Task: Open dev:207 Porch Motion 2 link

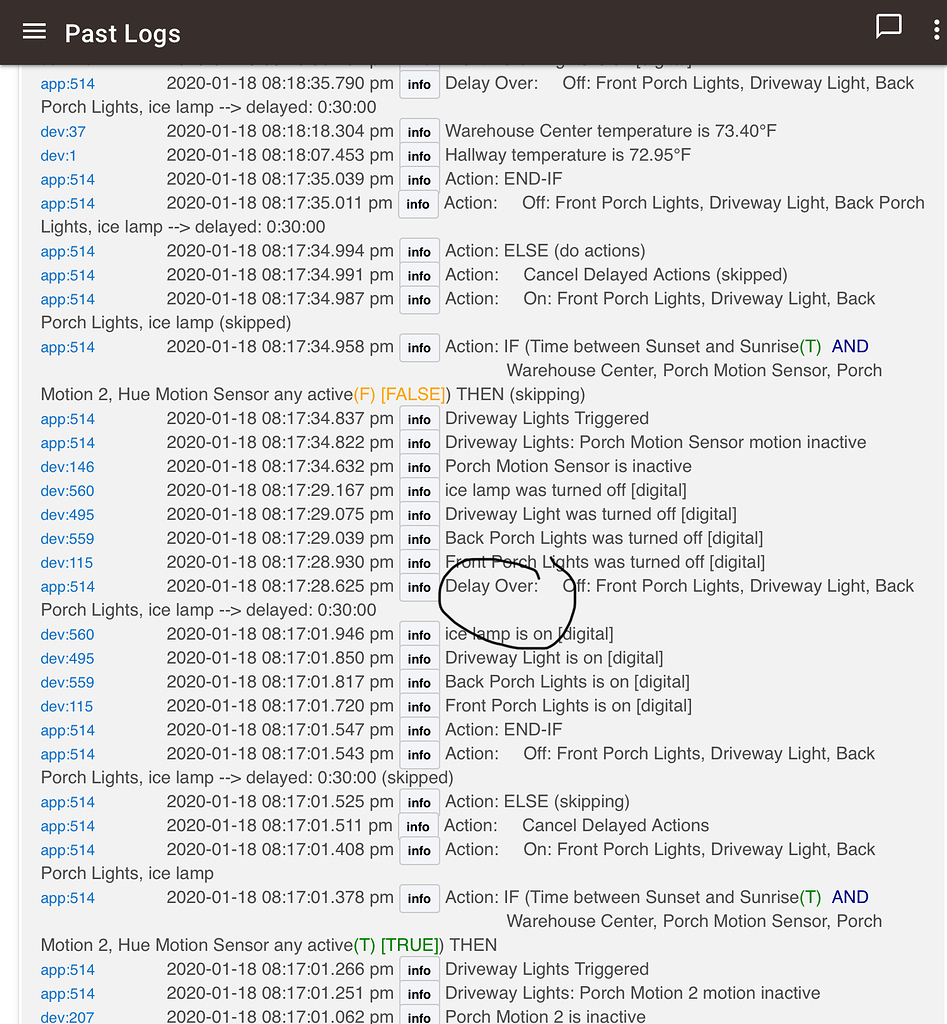Action: [67, 1017]
